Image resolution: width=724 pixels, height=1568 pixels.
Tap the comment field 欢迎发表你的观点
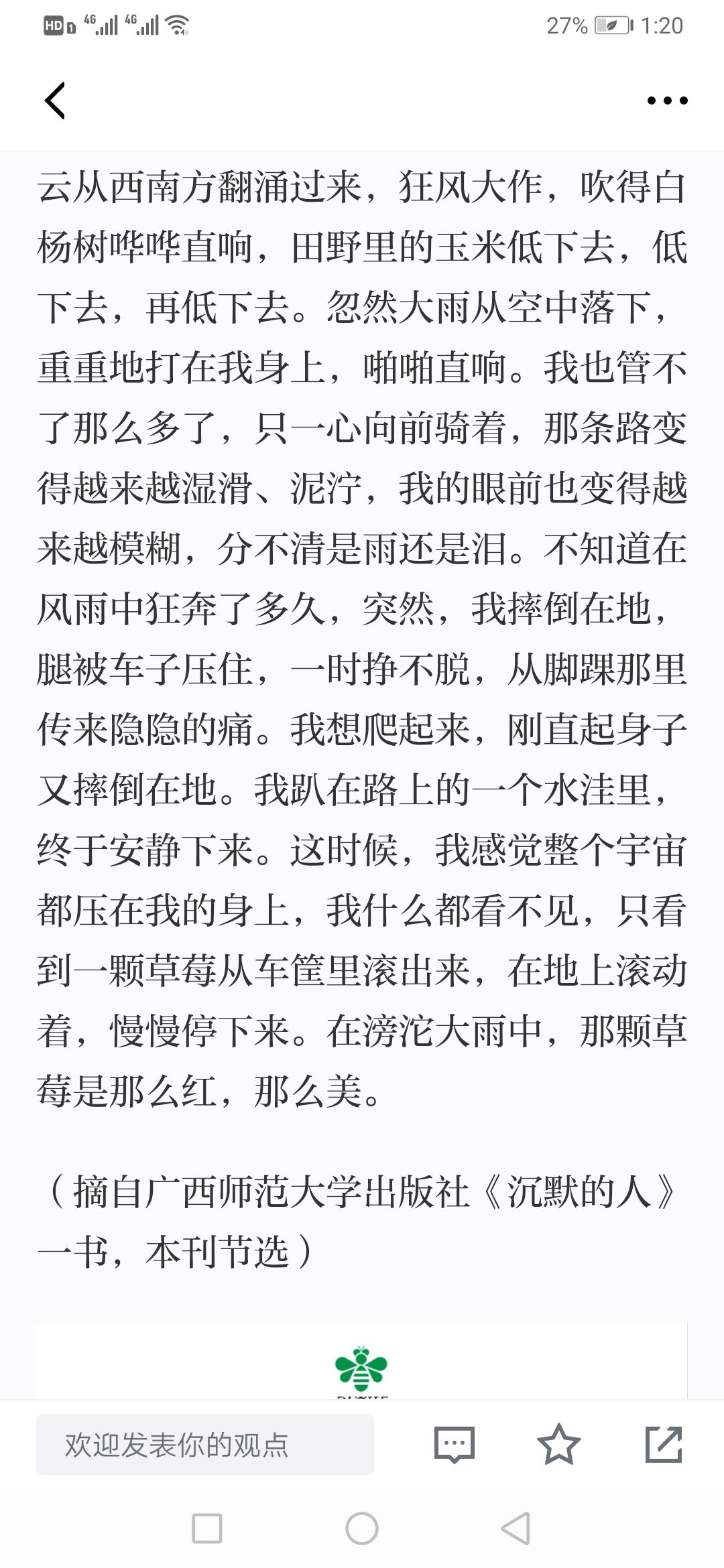point(205,1445)
